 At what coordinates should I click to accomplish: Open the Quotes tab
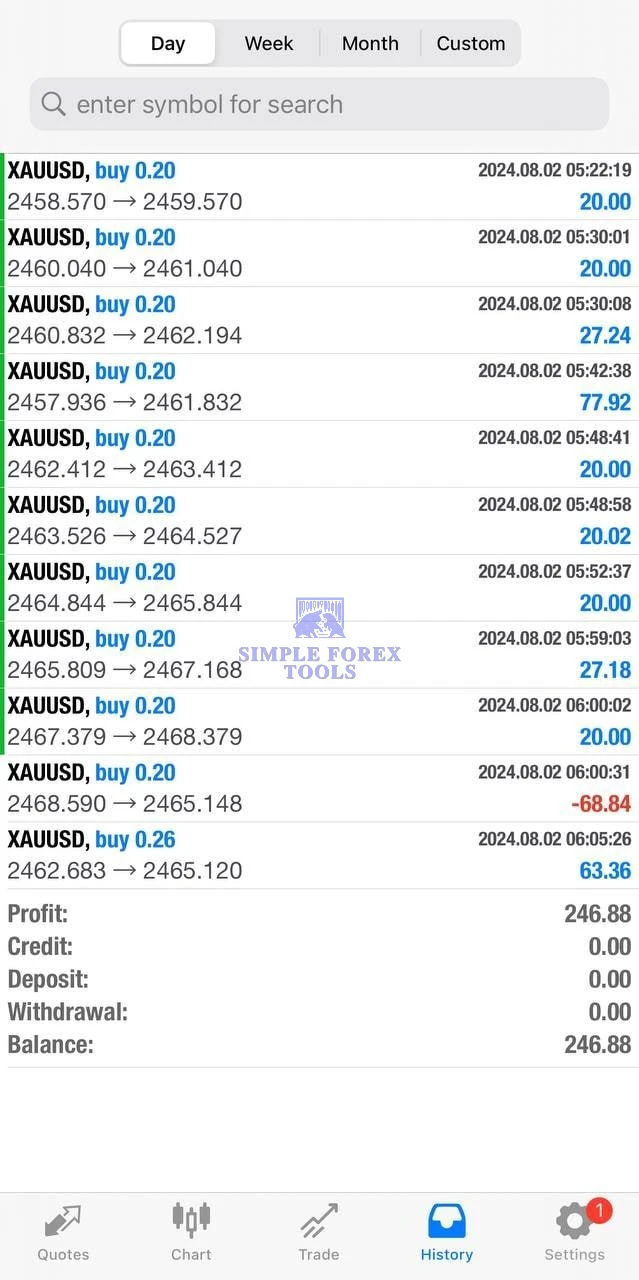pos(63,1233)
